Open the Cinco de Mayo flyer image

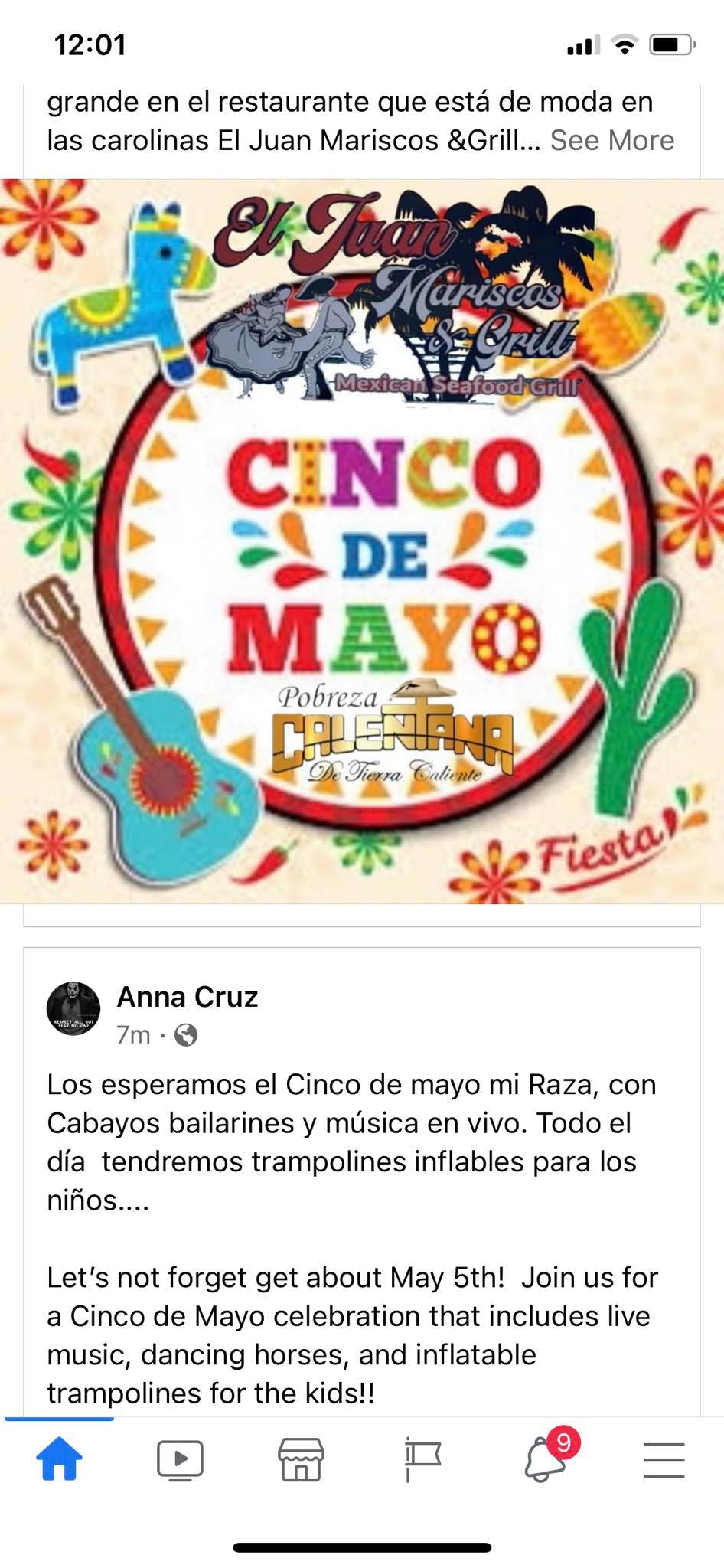[x=362, y=541]
